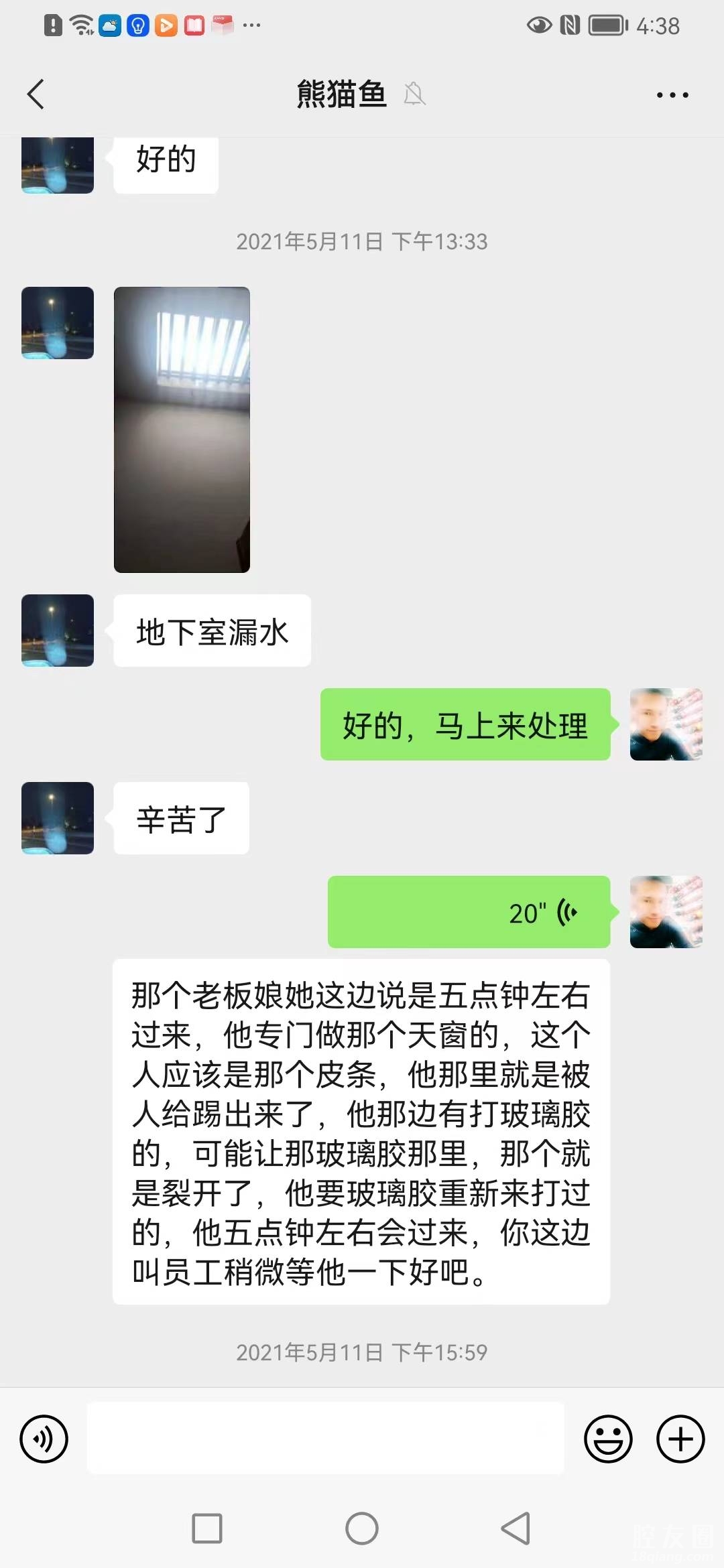Open the recent apps overview
Image resolution: width=724 pixels, height=1568 pixels.
tap(207, 1528)
